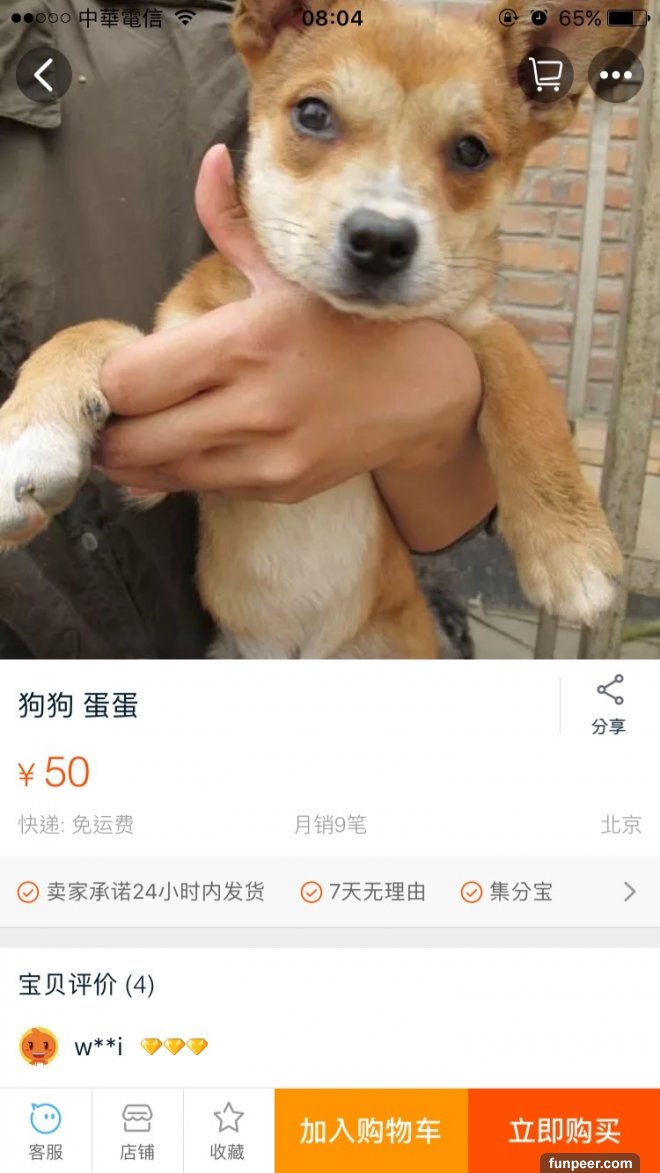Tap 加入购物车 to add to cart
This screenshot has height=1173, width=660.
point(370,1131)
